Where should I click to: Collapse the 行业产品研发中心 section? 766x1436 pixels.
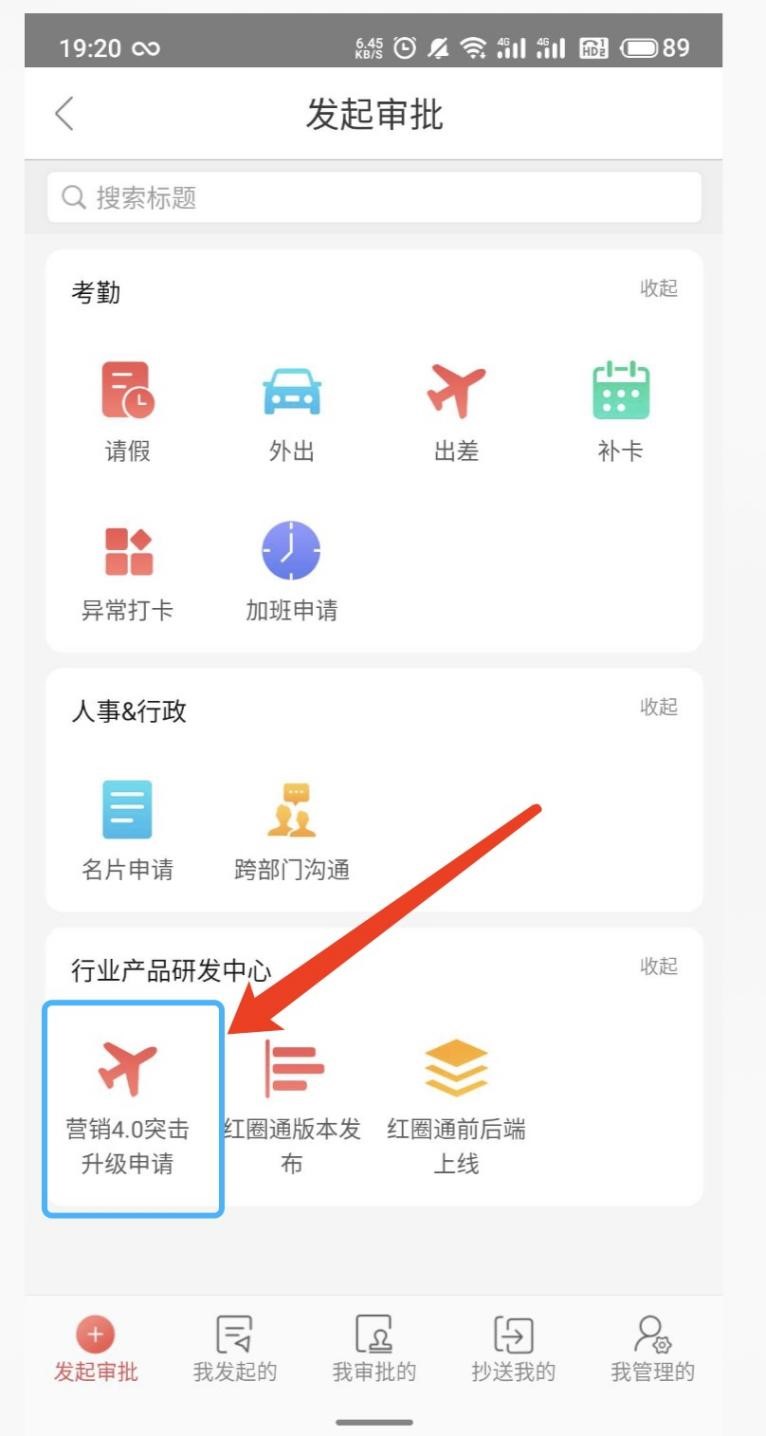tap(658, 966)
